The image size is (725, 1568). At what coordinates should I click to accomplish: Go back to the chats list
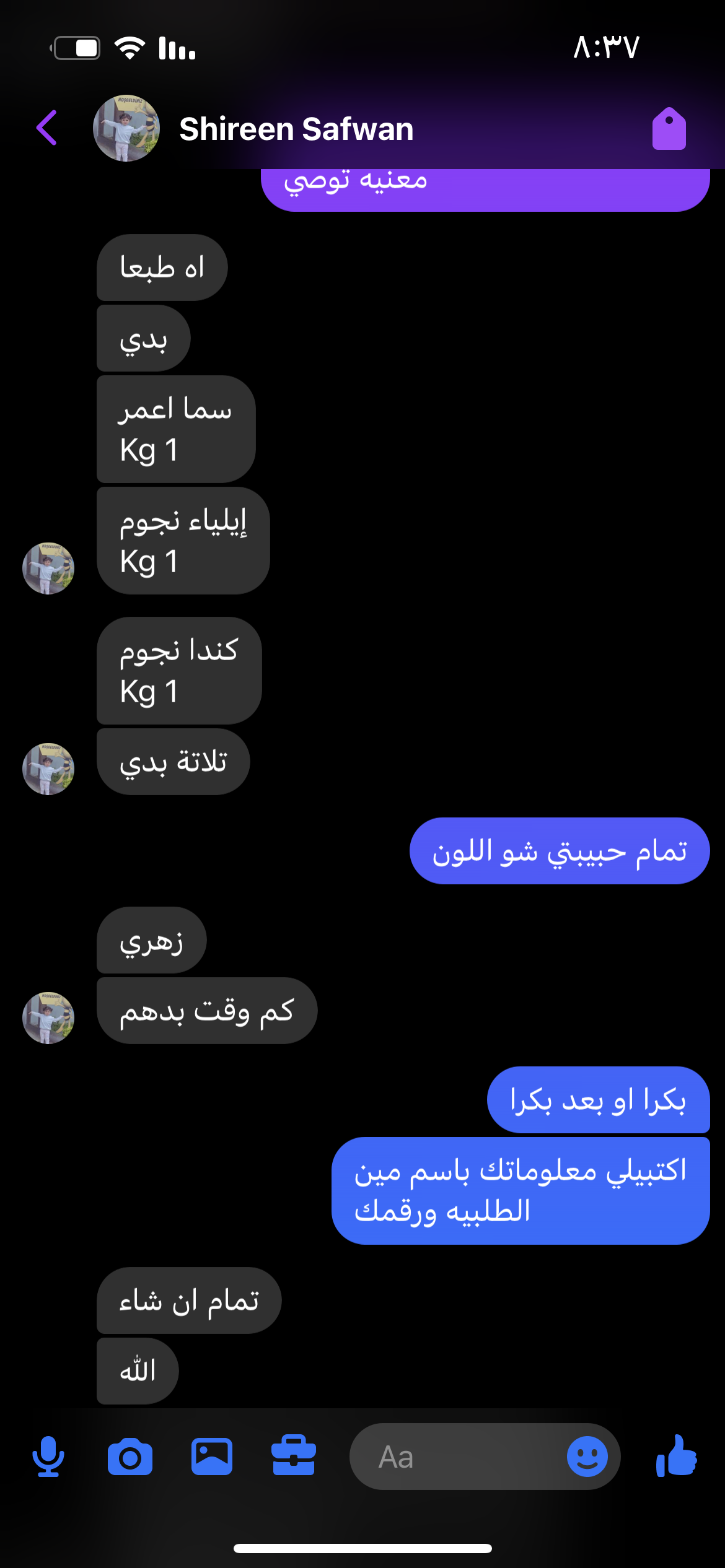click(47, 128)
